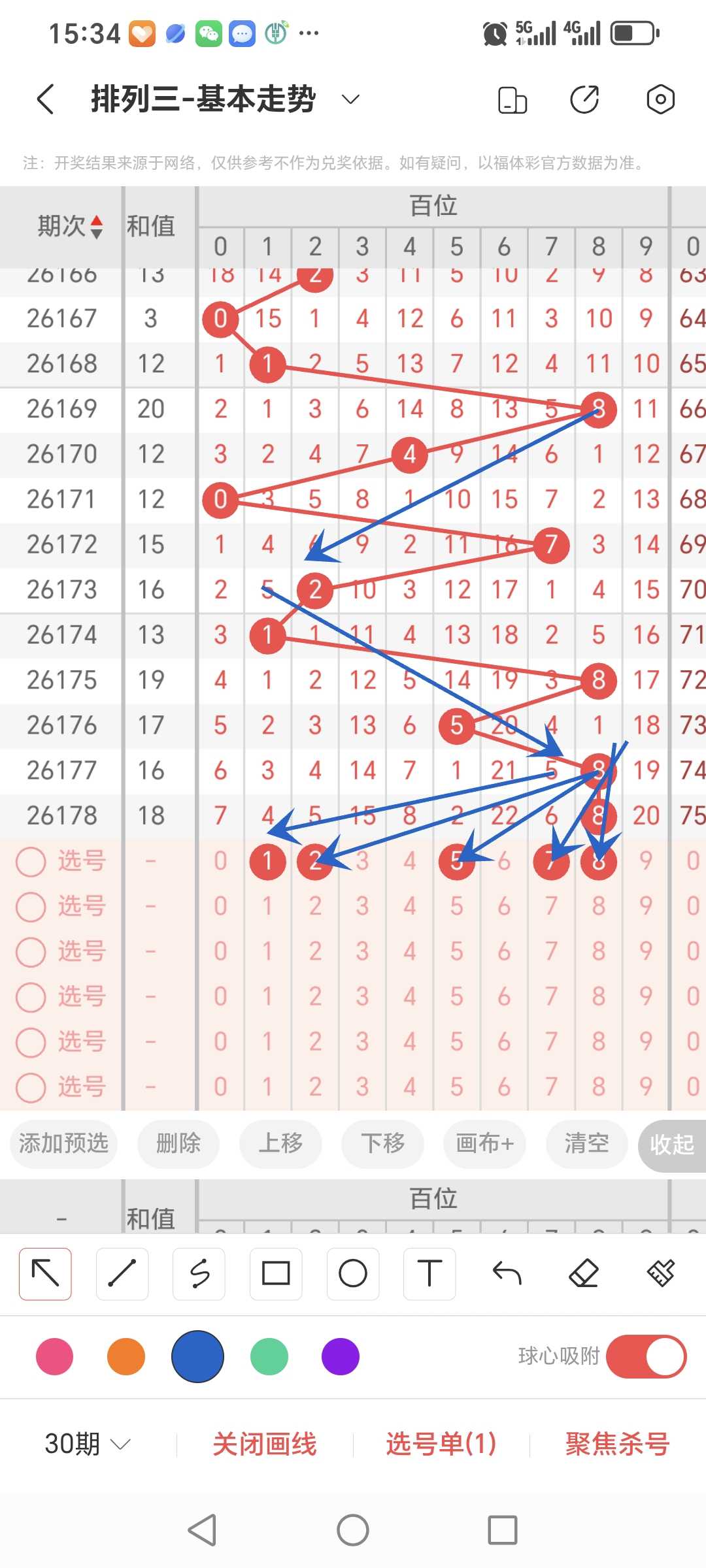Pick the eraser tool
This screenshot has width=706, height=1568.
[x=584, y=1273]
